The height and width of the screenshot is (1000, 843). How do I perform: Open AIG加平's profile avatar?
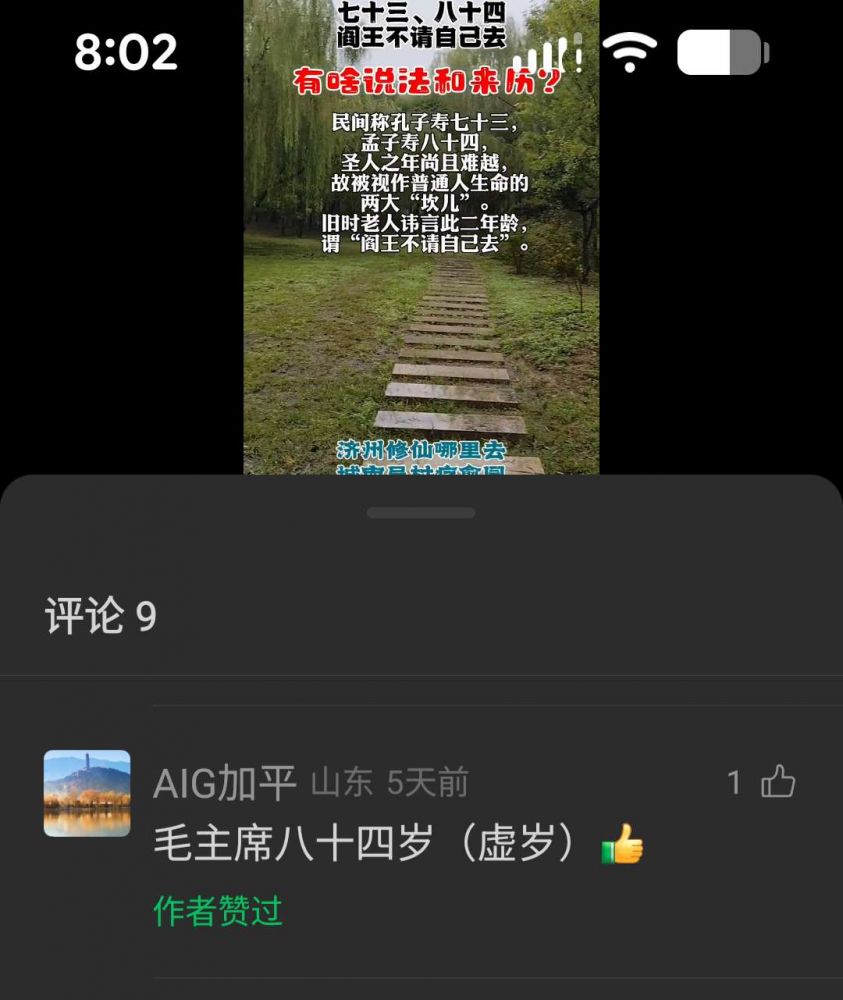(87, 793)
